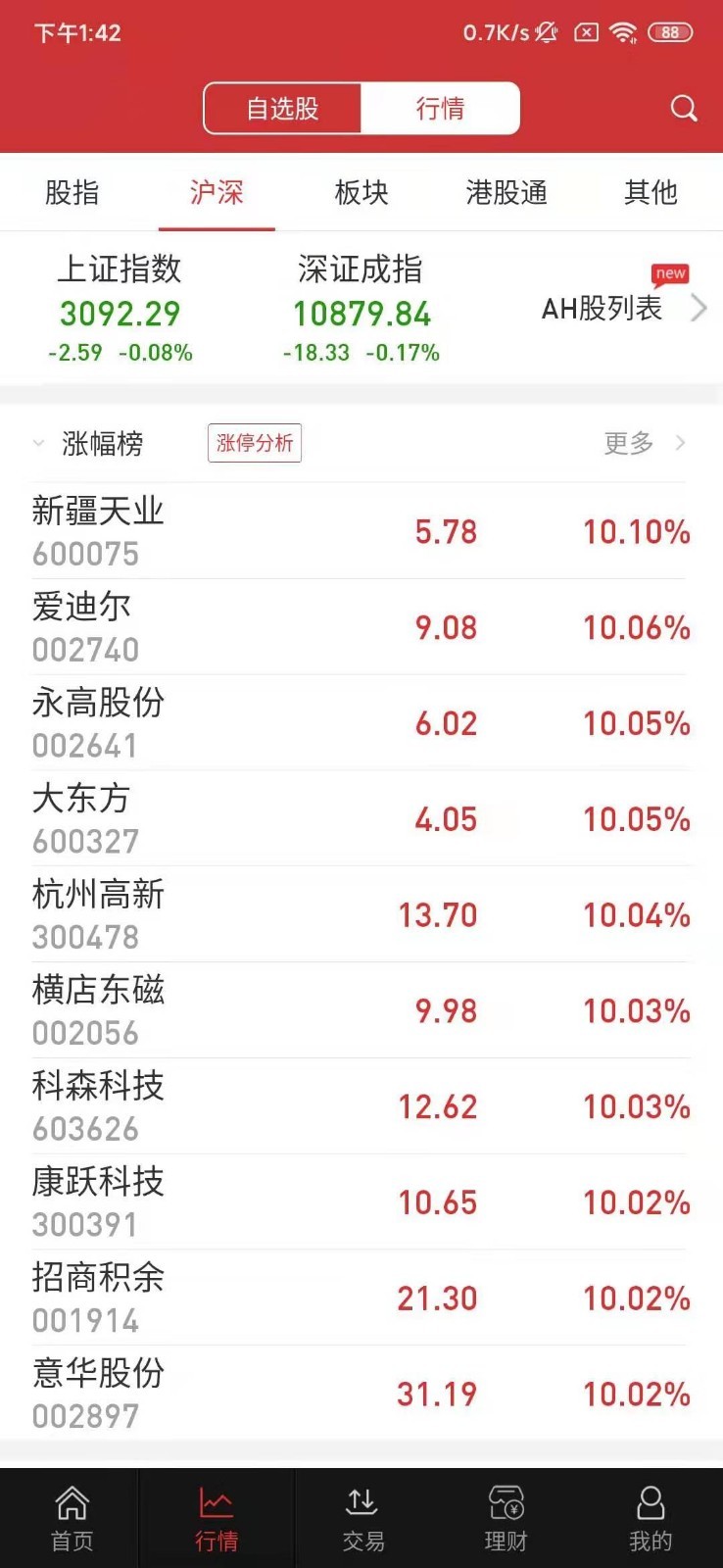
Task: Go to the 首页 tab
Action: tap(72, 1517)
